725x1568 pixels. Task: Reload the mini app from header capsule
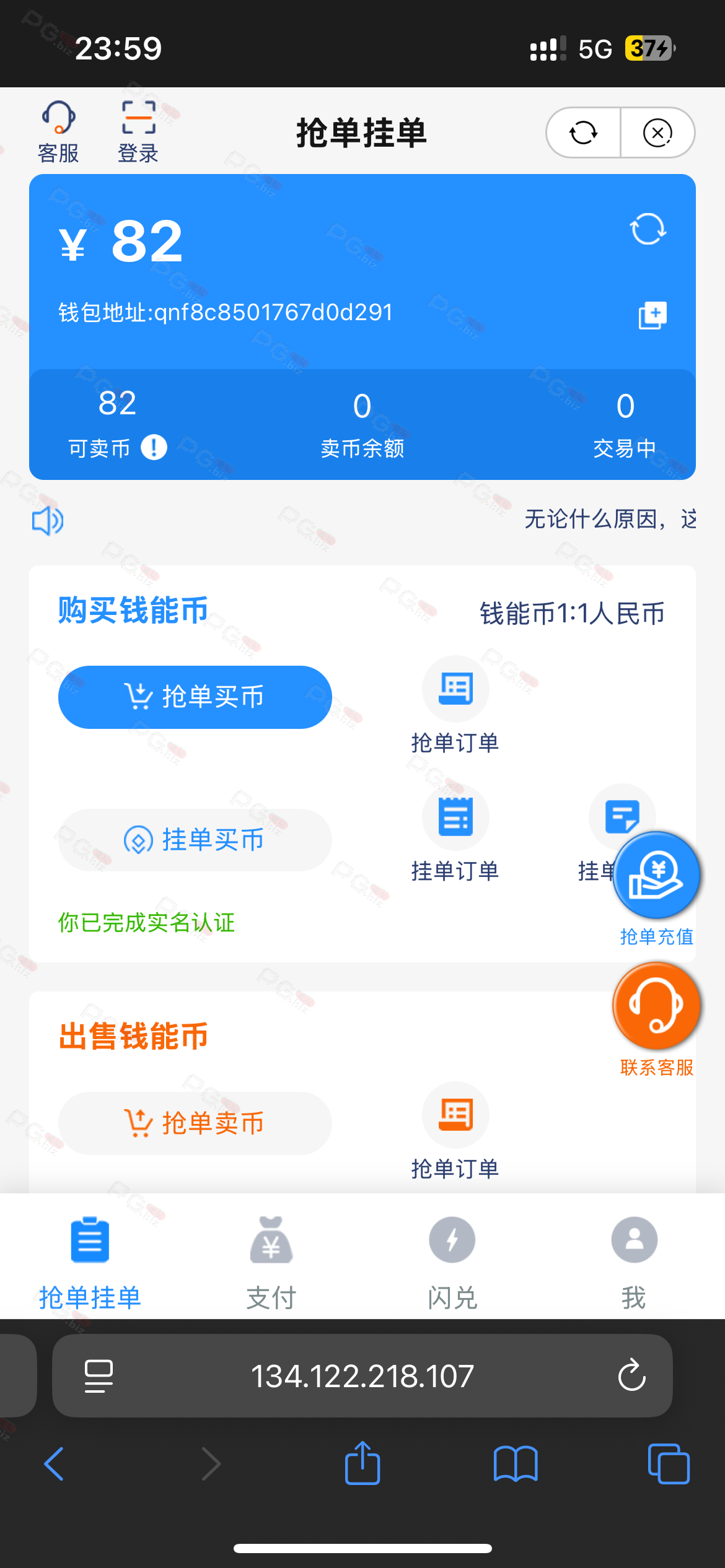coord(583,133)
